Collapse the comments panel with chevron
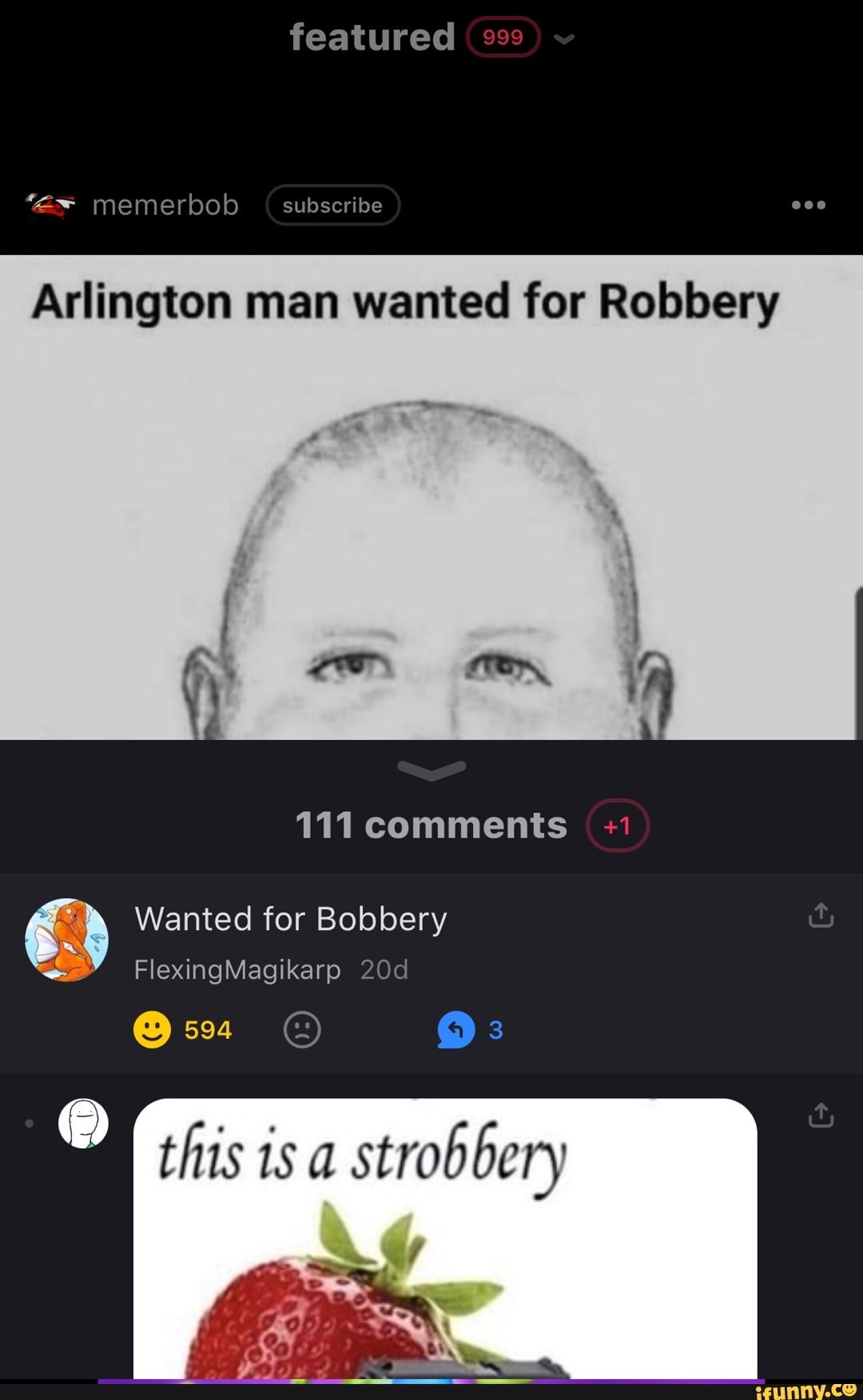The height and width of the screenshot is (1400, 863). (x=431, y=770)
